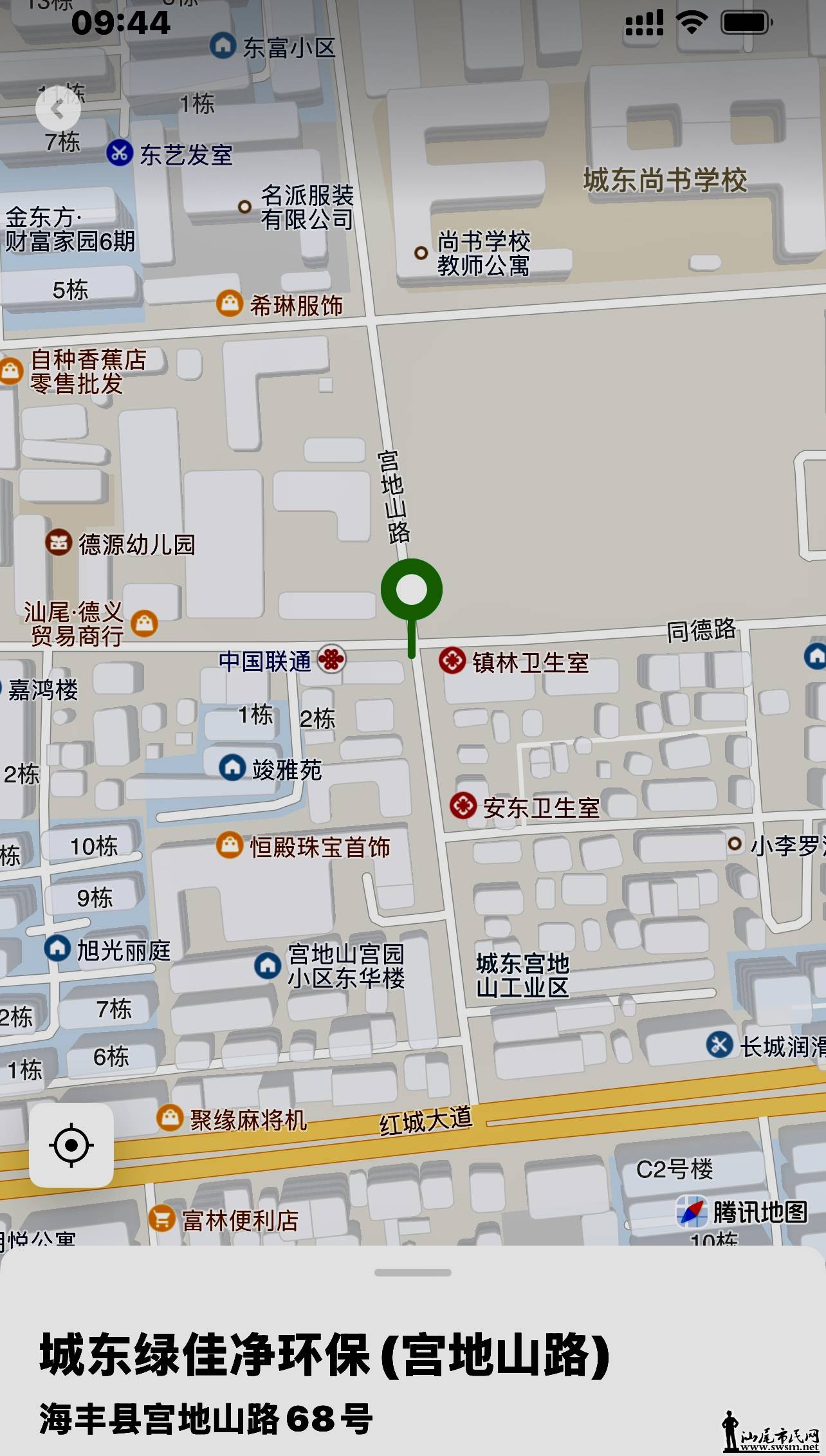Tap the green location pin on the map
Image resolution: width=826 pixels, height=1456 pixels.
412,591
